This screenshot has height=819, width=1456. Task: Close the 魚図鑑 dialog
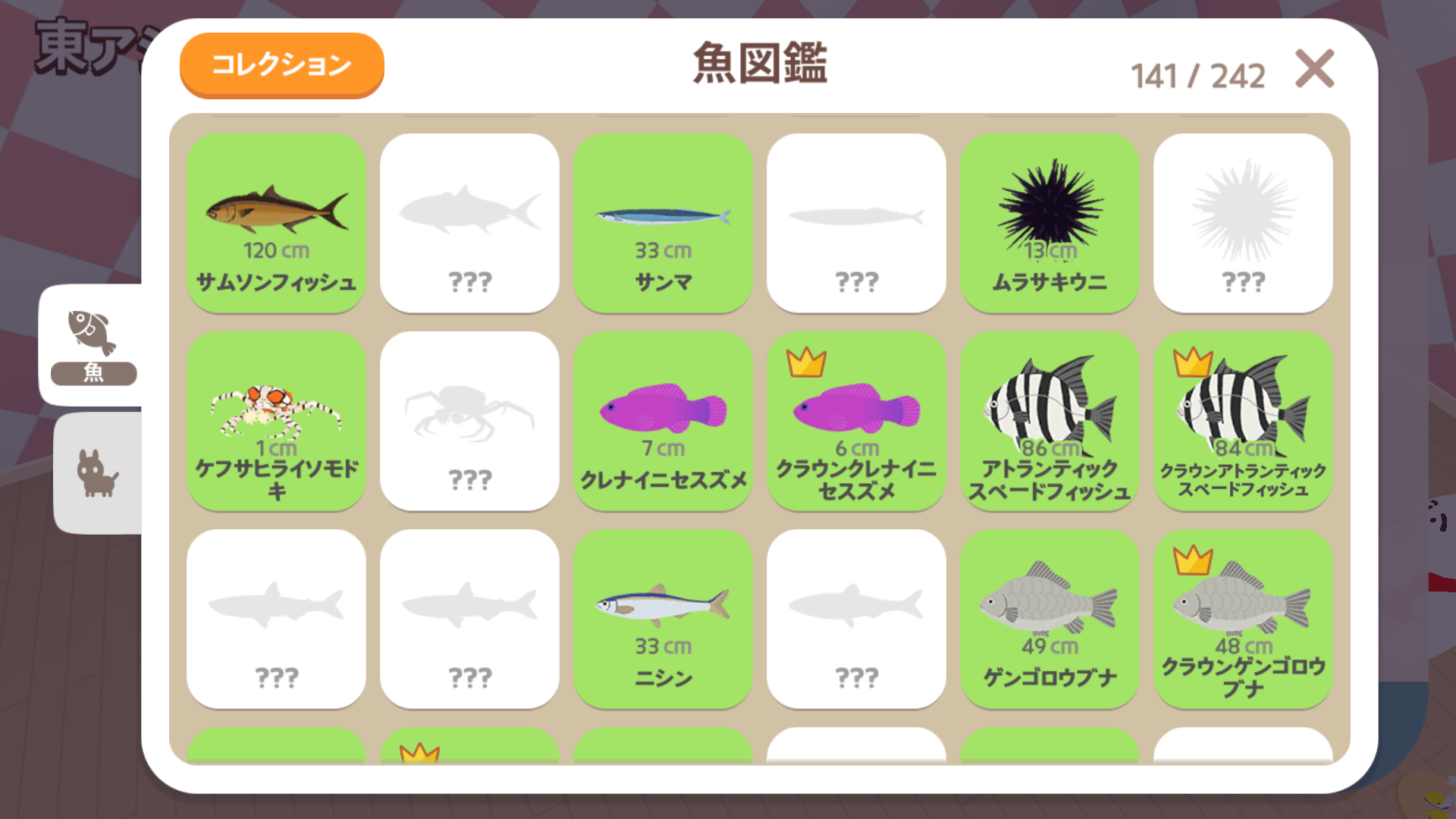coord(1314,69)
